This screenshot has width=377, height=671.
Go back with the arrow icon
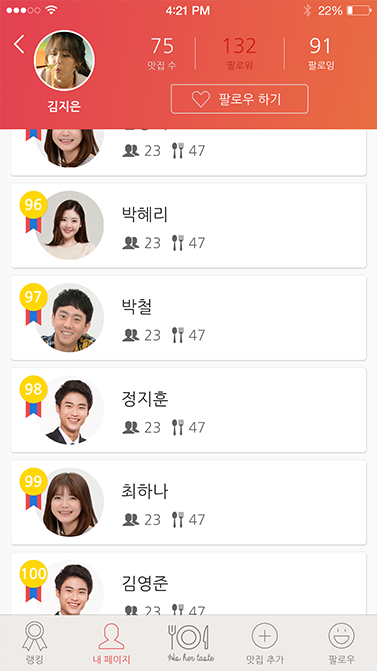coord(19,44)
